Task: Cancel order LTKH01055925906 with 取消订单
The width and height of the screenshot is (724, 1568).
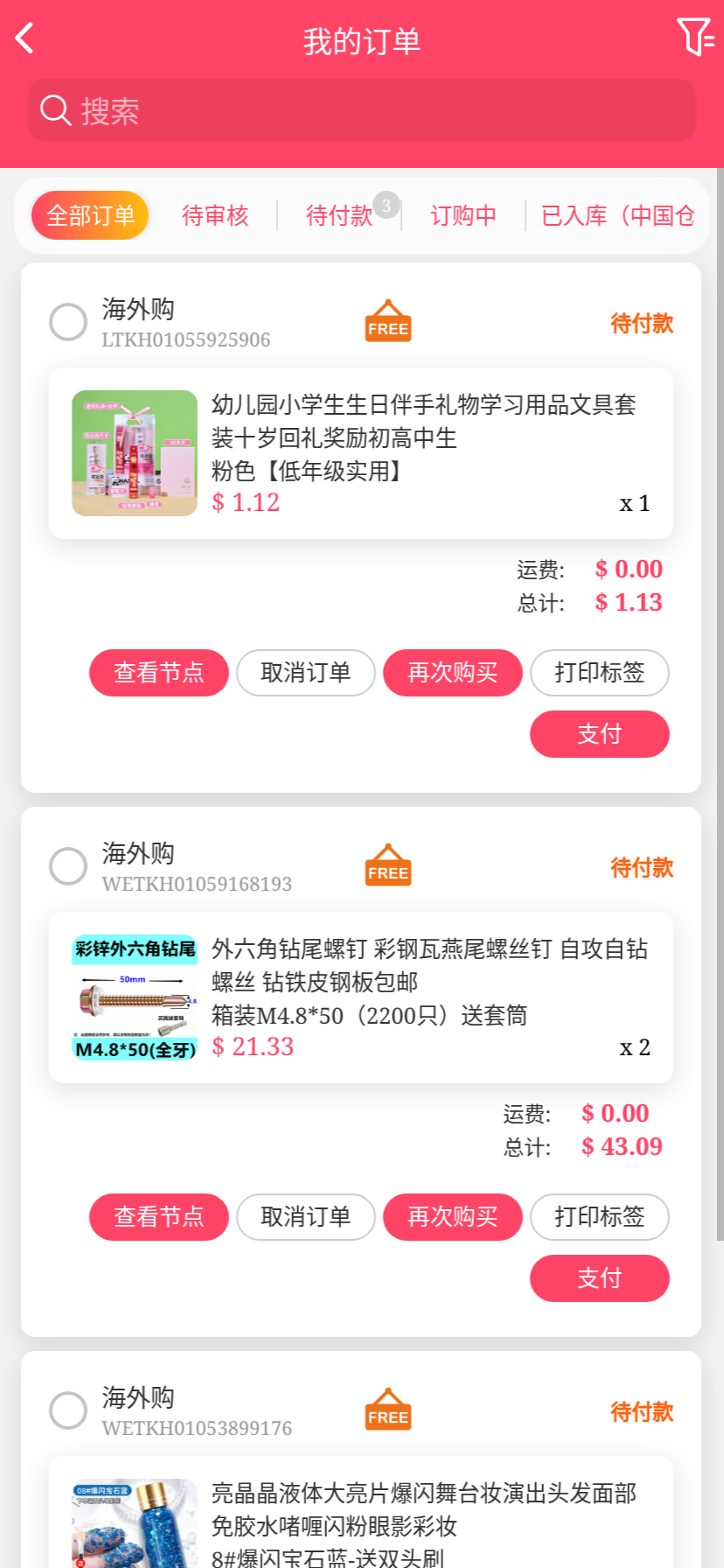Action: tap(306, 673)
